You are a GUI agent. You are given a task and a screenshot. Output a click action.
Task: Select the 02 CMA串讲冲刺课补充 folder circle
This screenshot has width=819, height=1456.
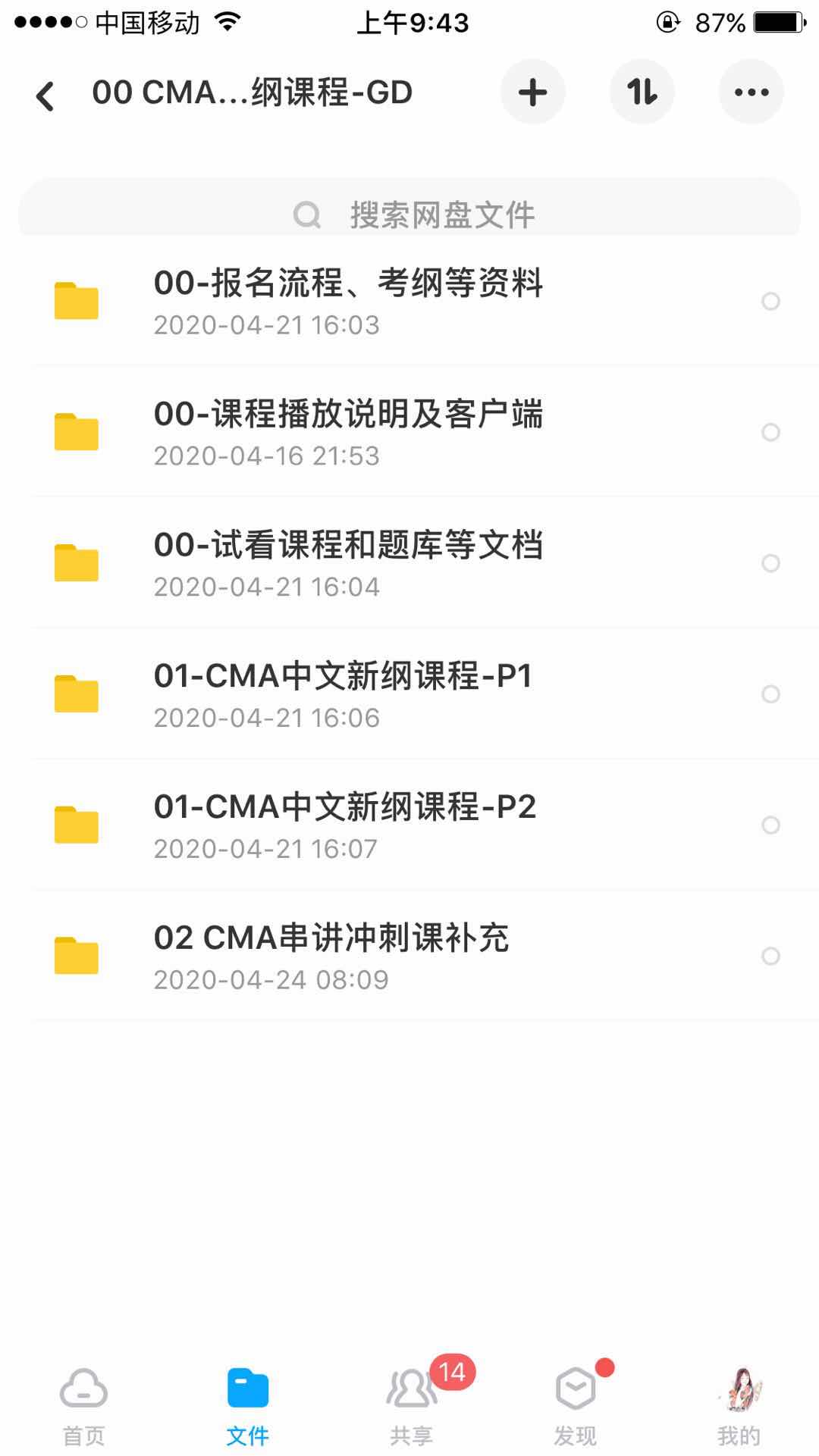(x=770, y=957)
